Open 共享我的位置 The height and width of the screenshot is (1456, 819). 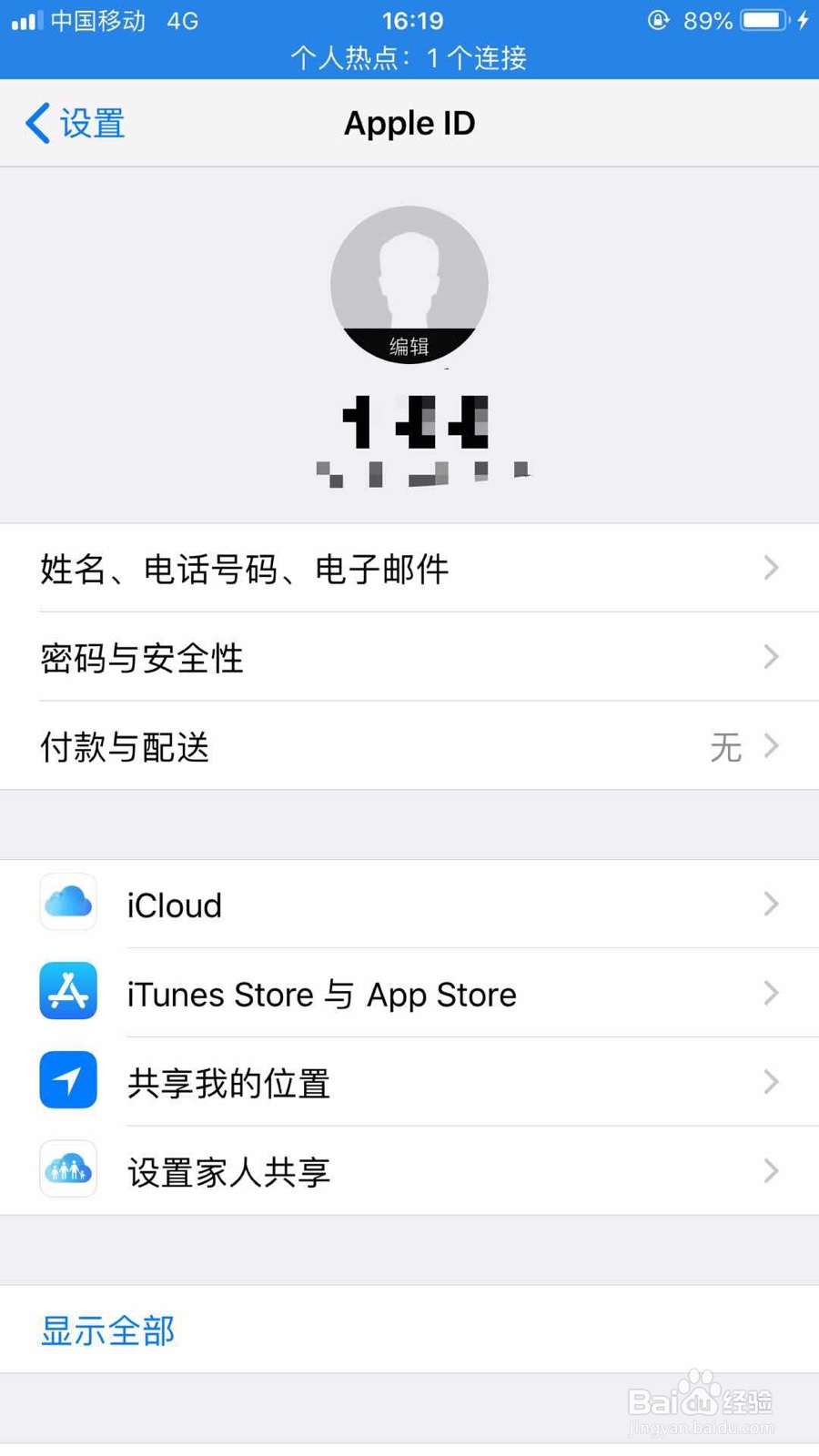(x=409, y=1082)
